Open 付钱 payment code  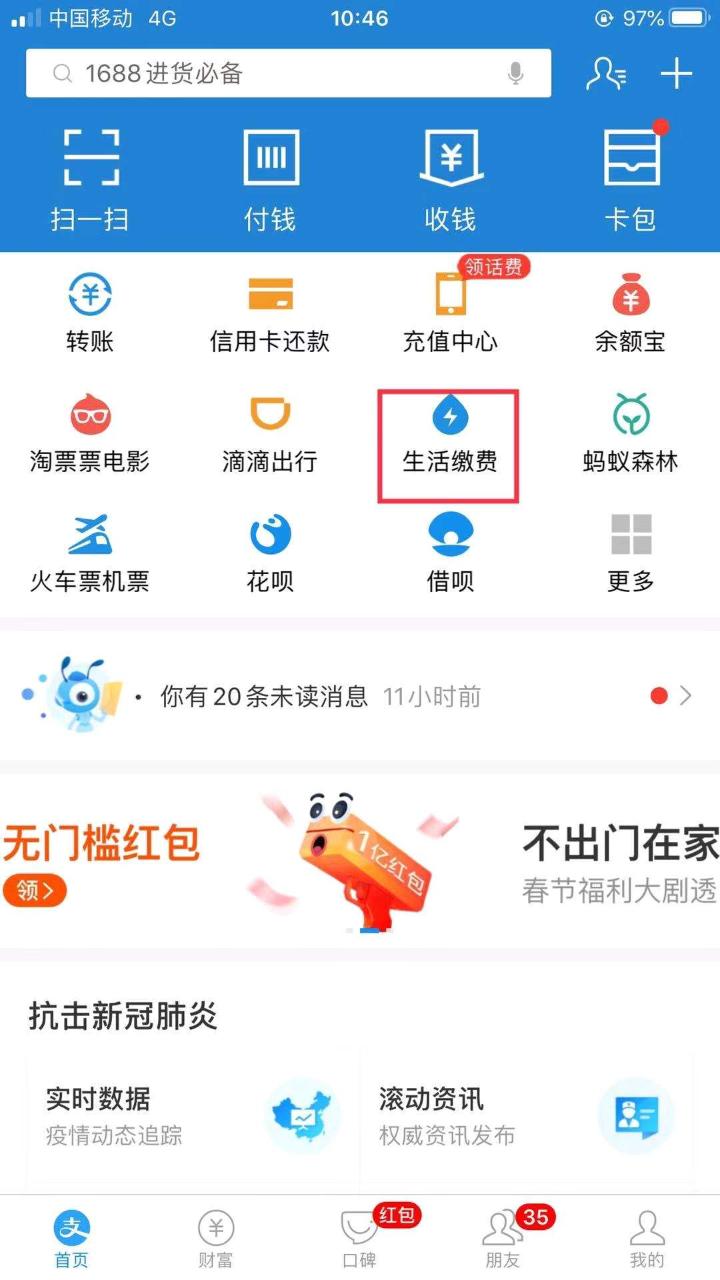tap(270, 178)
